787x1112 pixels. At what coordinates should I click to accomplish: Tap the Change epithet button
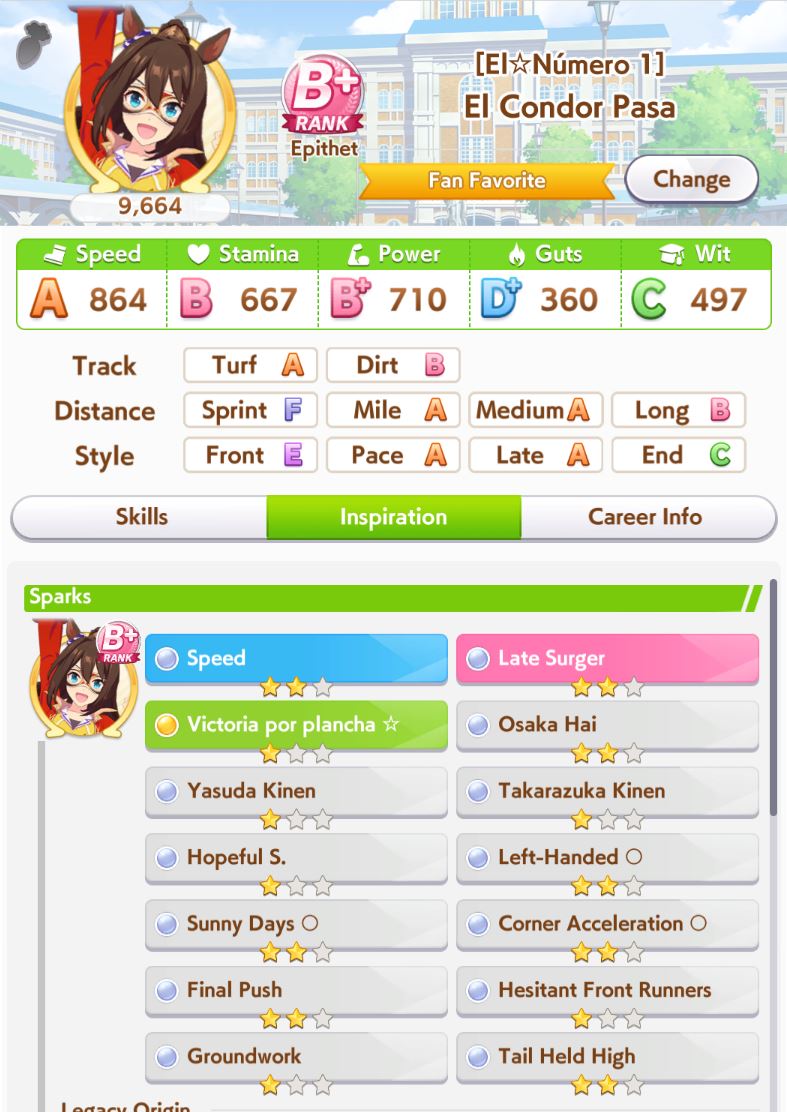click(691, 180)
